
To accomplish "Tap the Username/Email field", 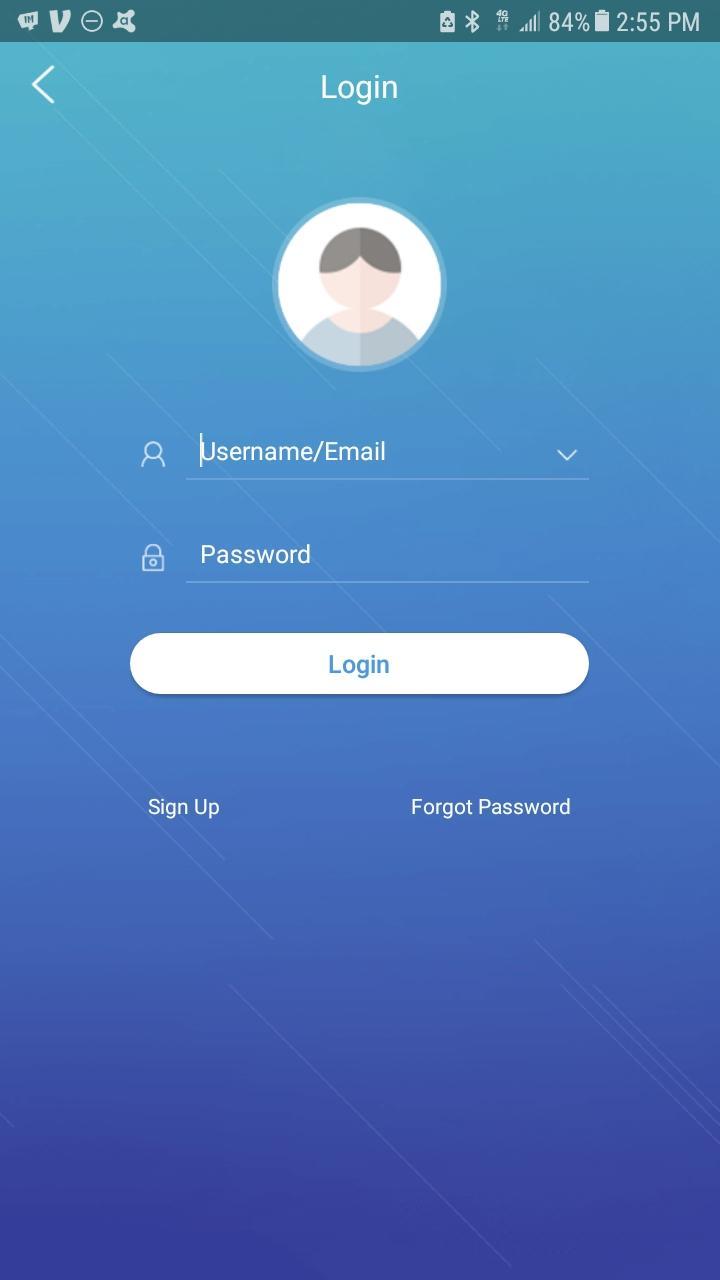I will (x=367, y=452).
